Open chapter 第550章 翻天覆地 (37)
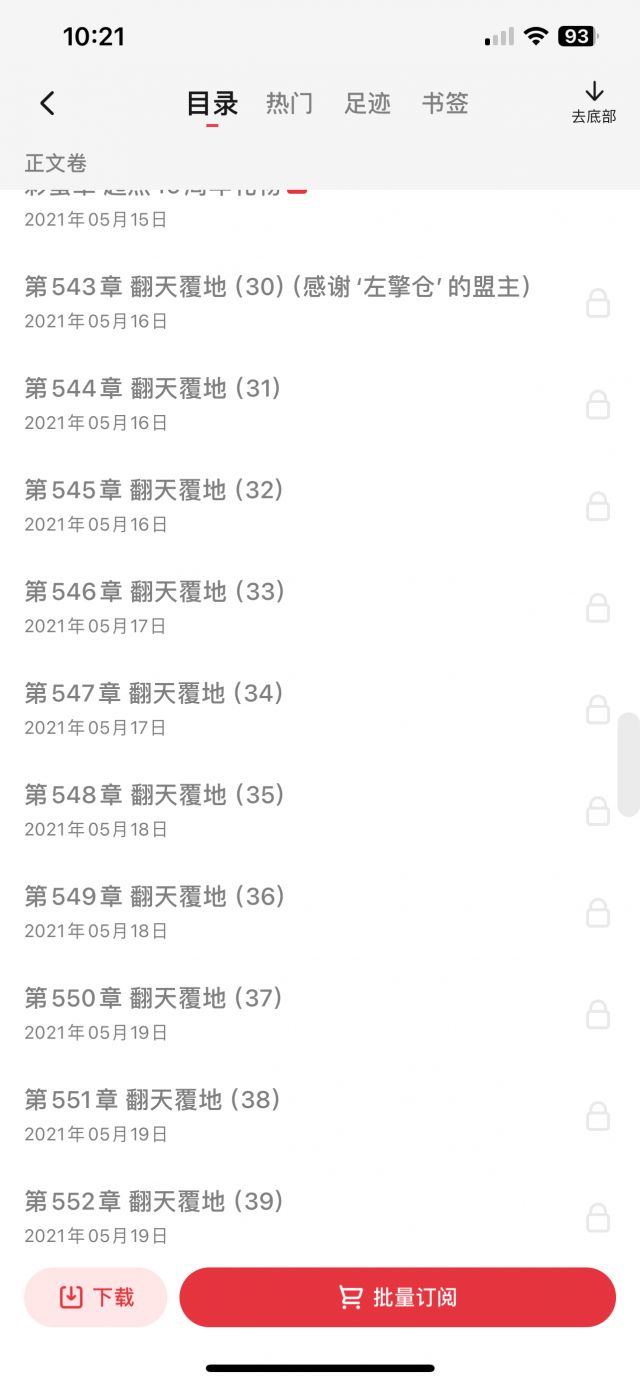640x1384 pixels. pyautogui.click(x=320, y=1014)
